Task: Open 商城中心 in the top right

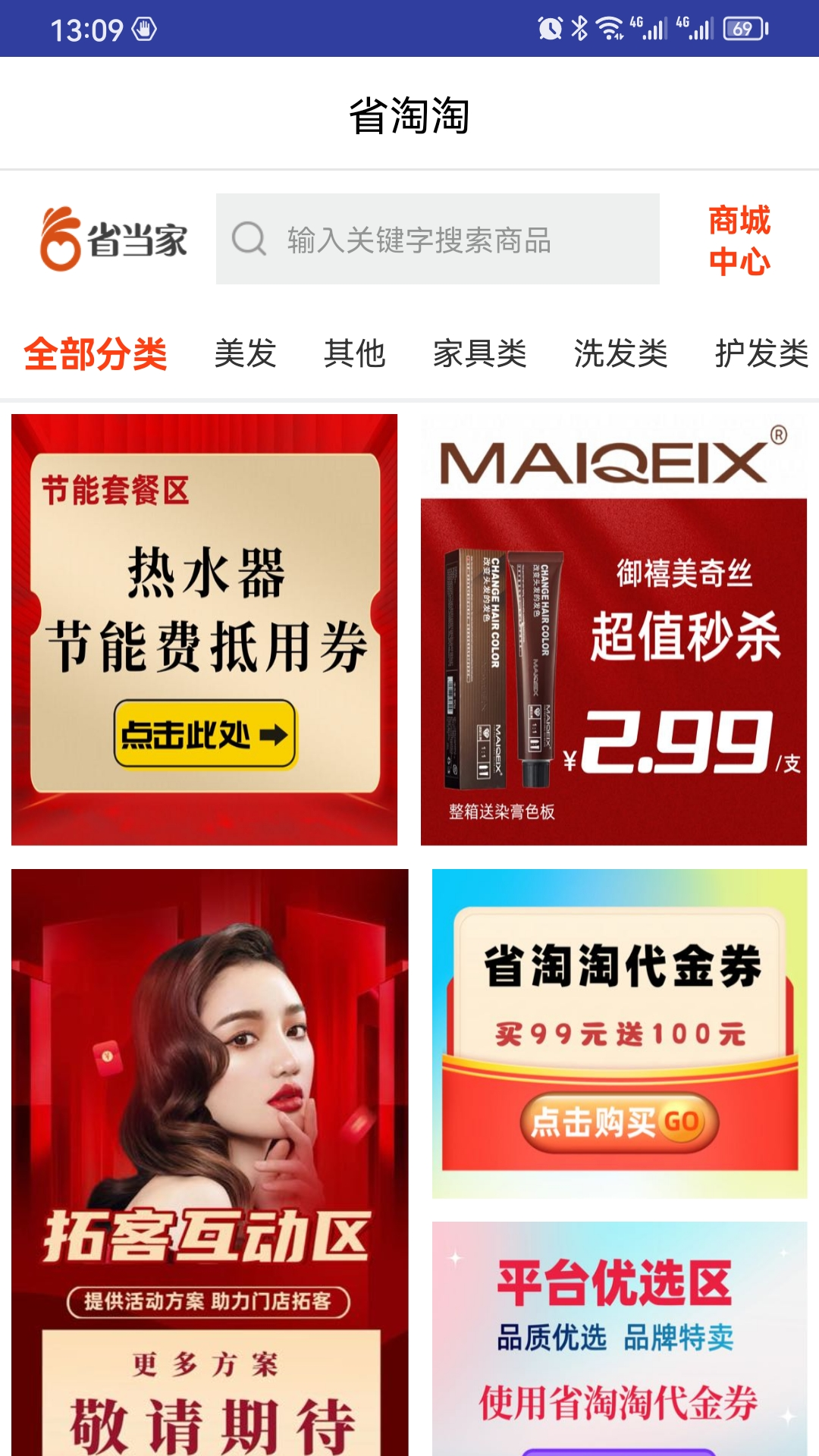Action: tap(739, 242)
